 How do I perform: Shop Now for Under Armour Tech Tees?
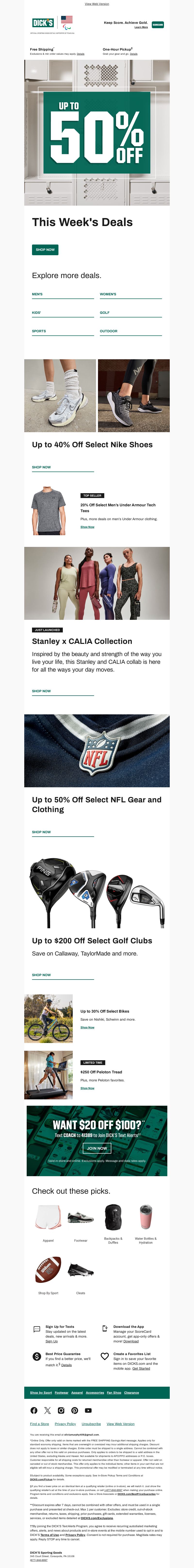(87, 527)
